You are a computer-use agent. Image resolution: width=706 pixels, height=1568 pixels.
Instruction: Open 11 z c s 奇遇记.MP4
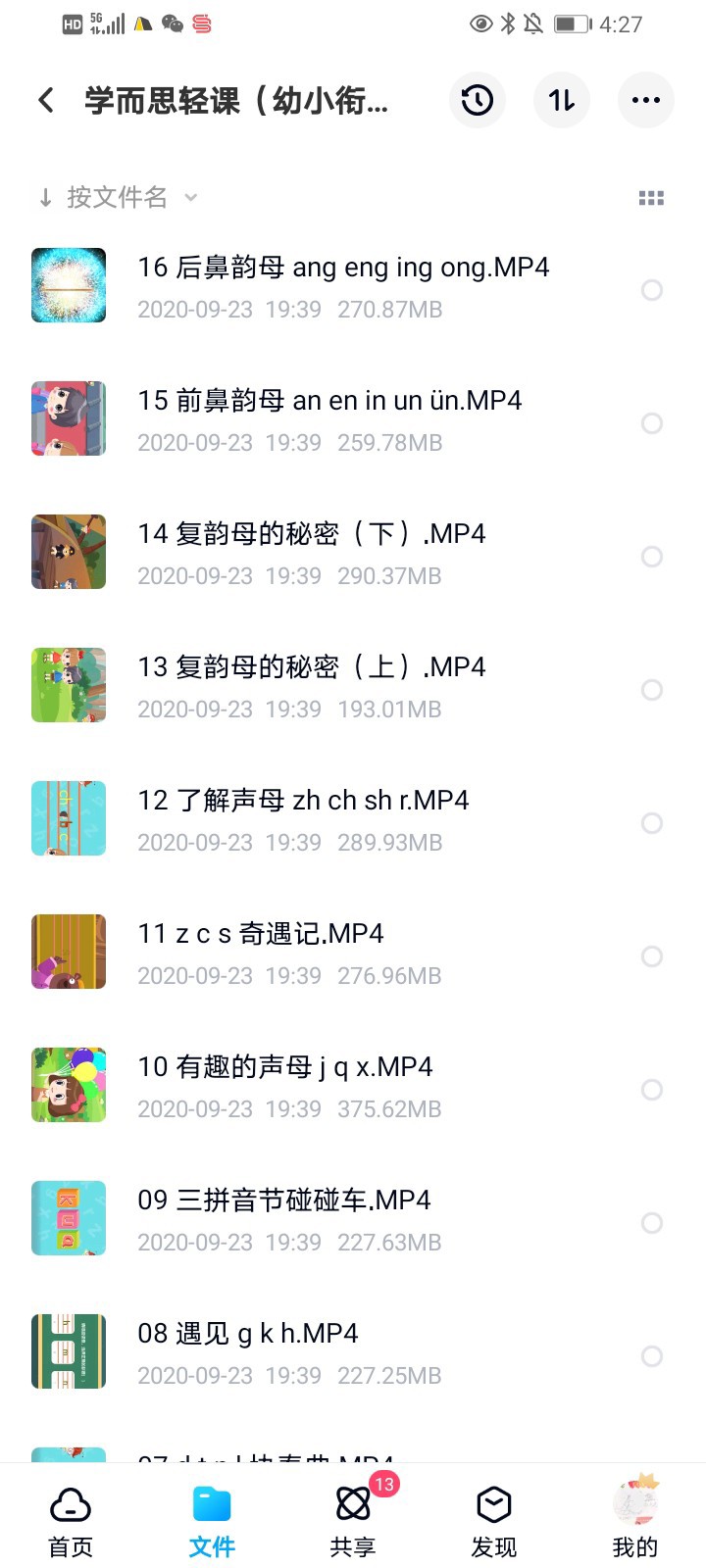tap(261, 934)
